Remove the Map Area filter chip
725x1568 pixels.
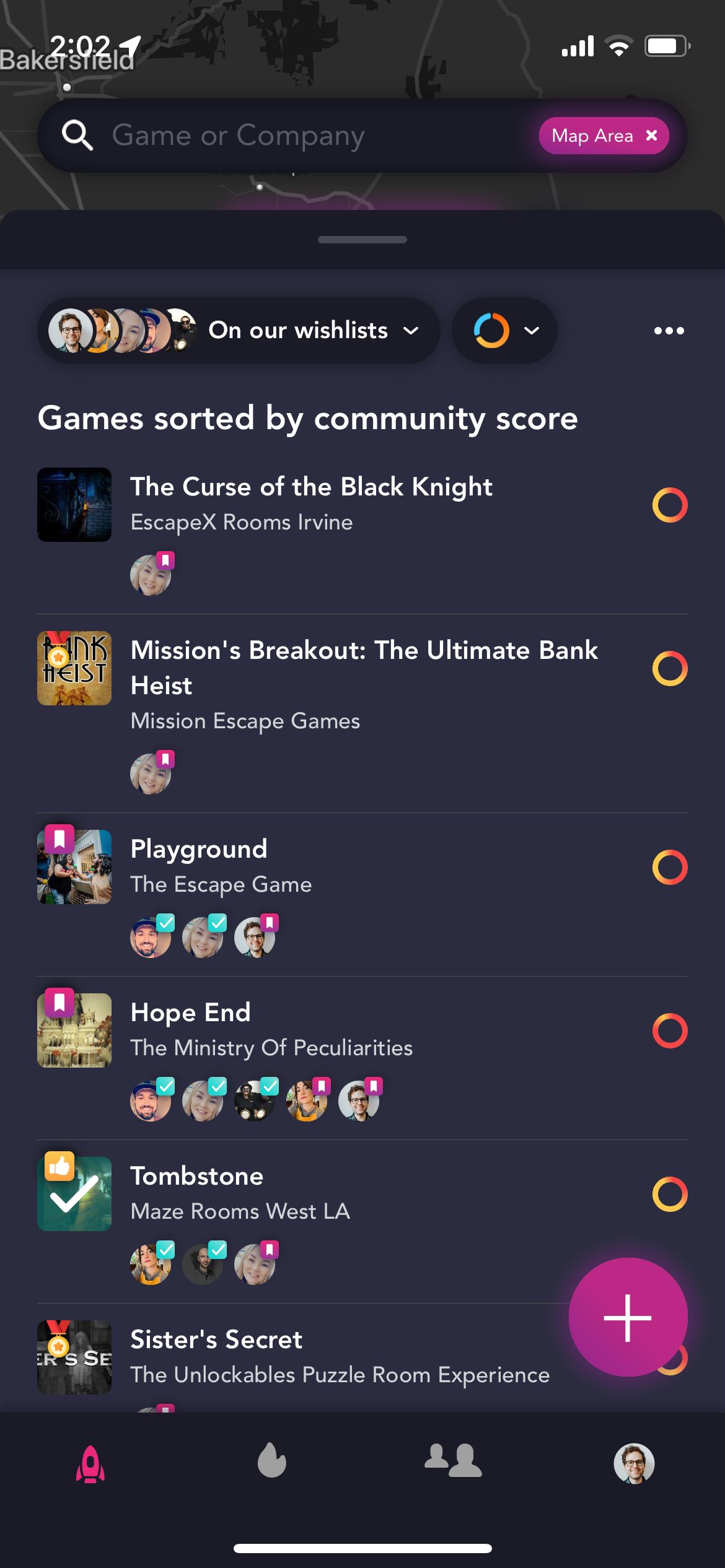click(651, 136)
